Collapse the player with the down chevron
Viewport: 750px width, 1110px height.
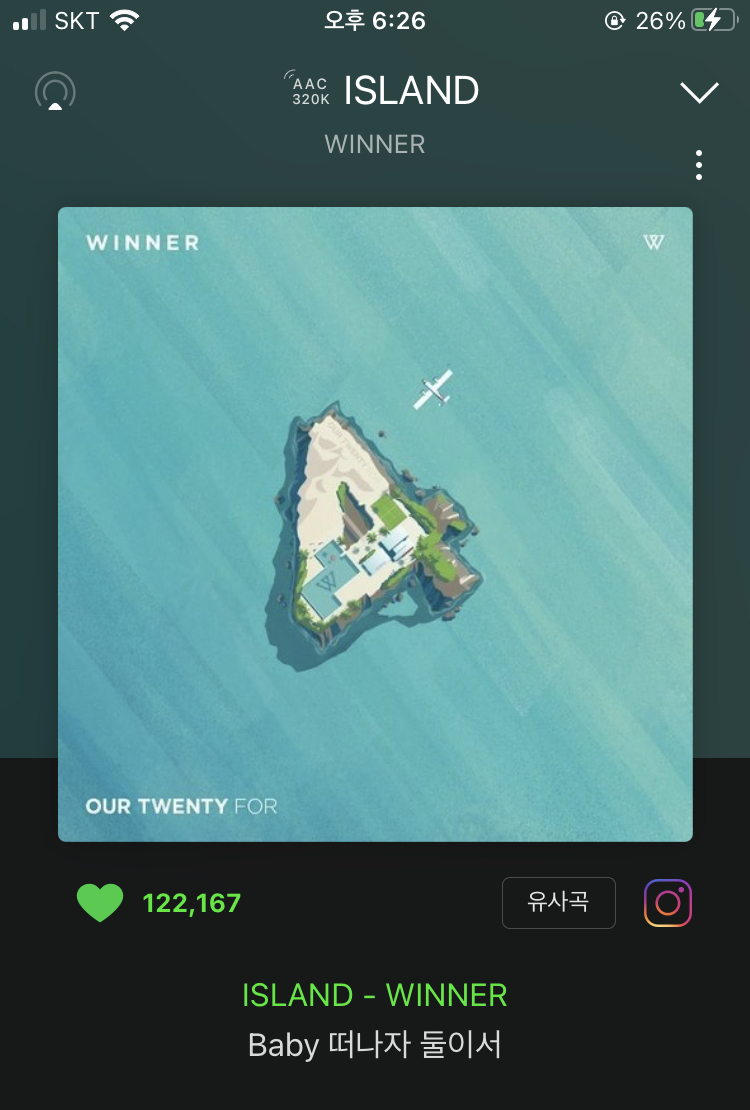698,92
